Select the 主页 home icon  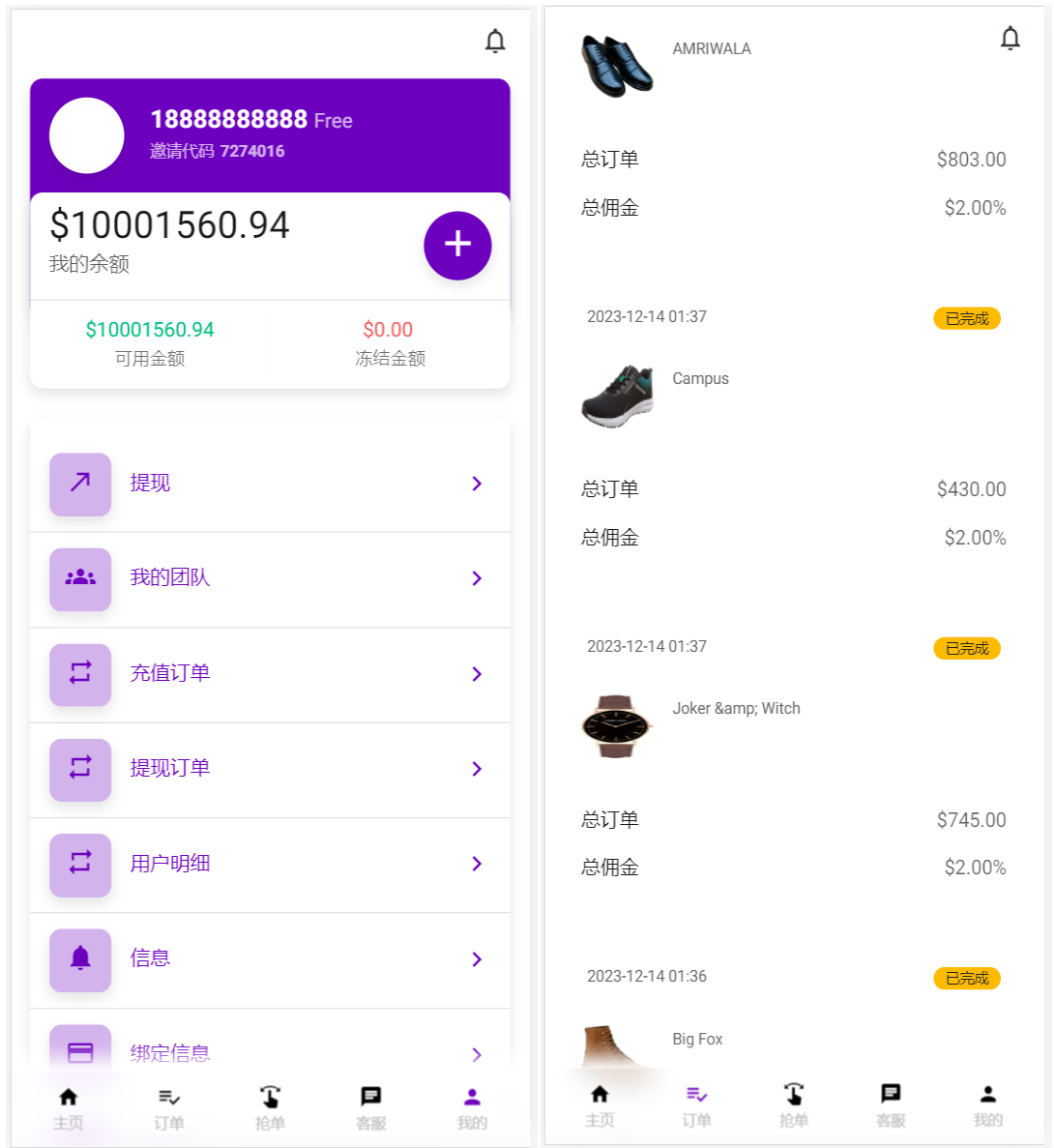coord(67,1097)
